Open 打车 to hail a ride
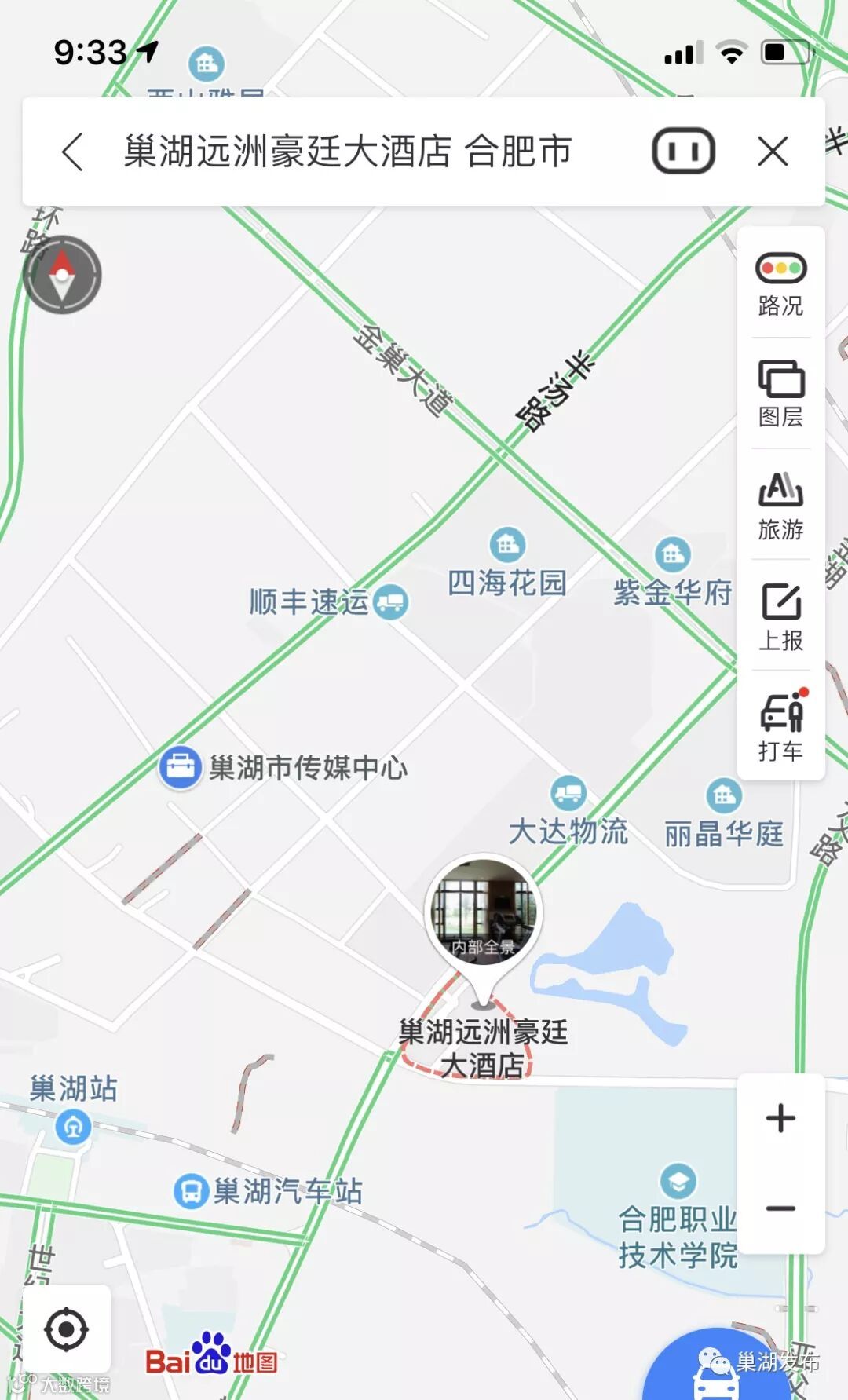This screenshot has height=1400, width=848. (780, 726)
